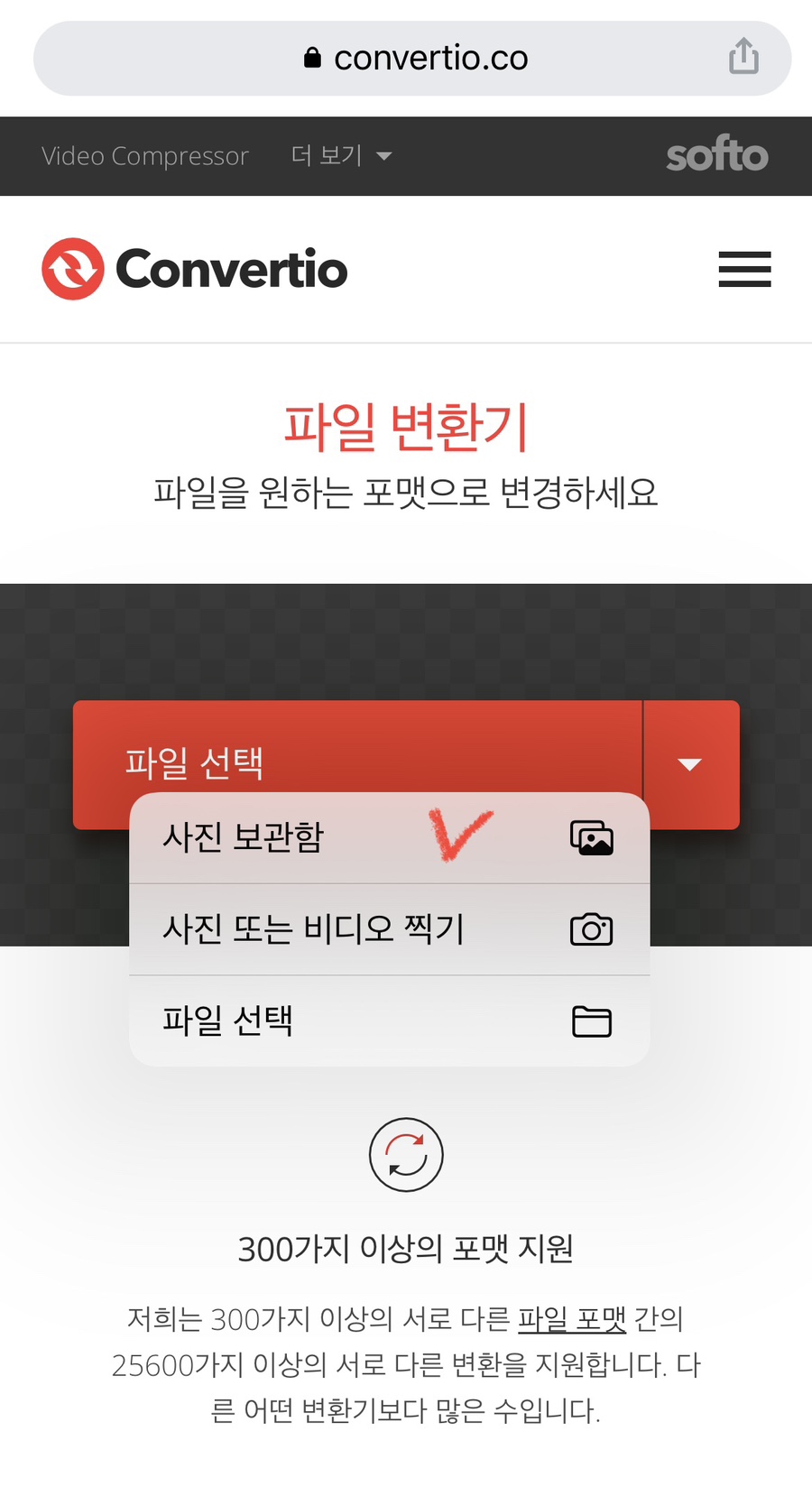Open the Video Compressor link
The width and height of the screenshot is (812, 1496).
click(145, 156)
